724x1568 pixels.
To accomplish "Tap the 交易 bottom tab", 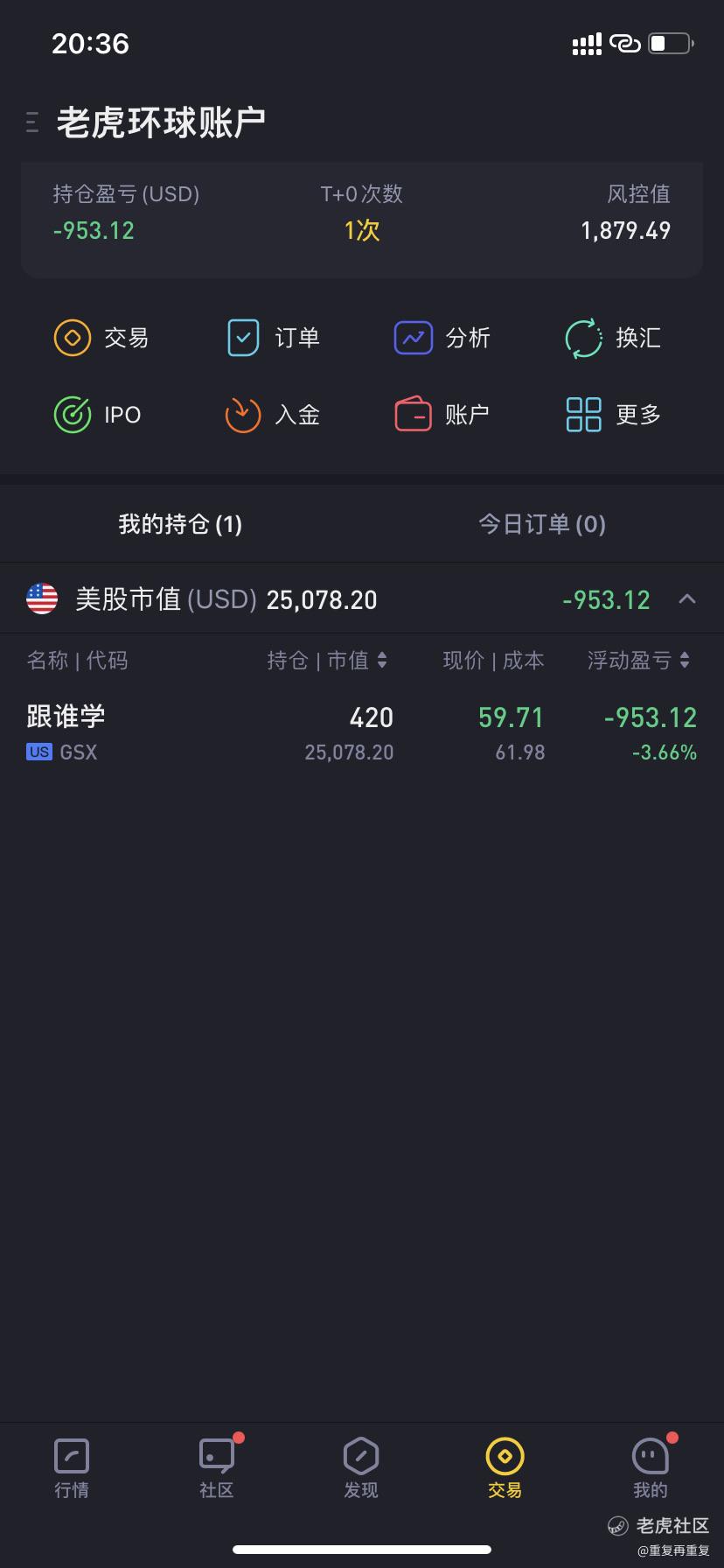I will (x=505, y=1468).
